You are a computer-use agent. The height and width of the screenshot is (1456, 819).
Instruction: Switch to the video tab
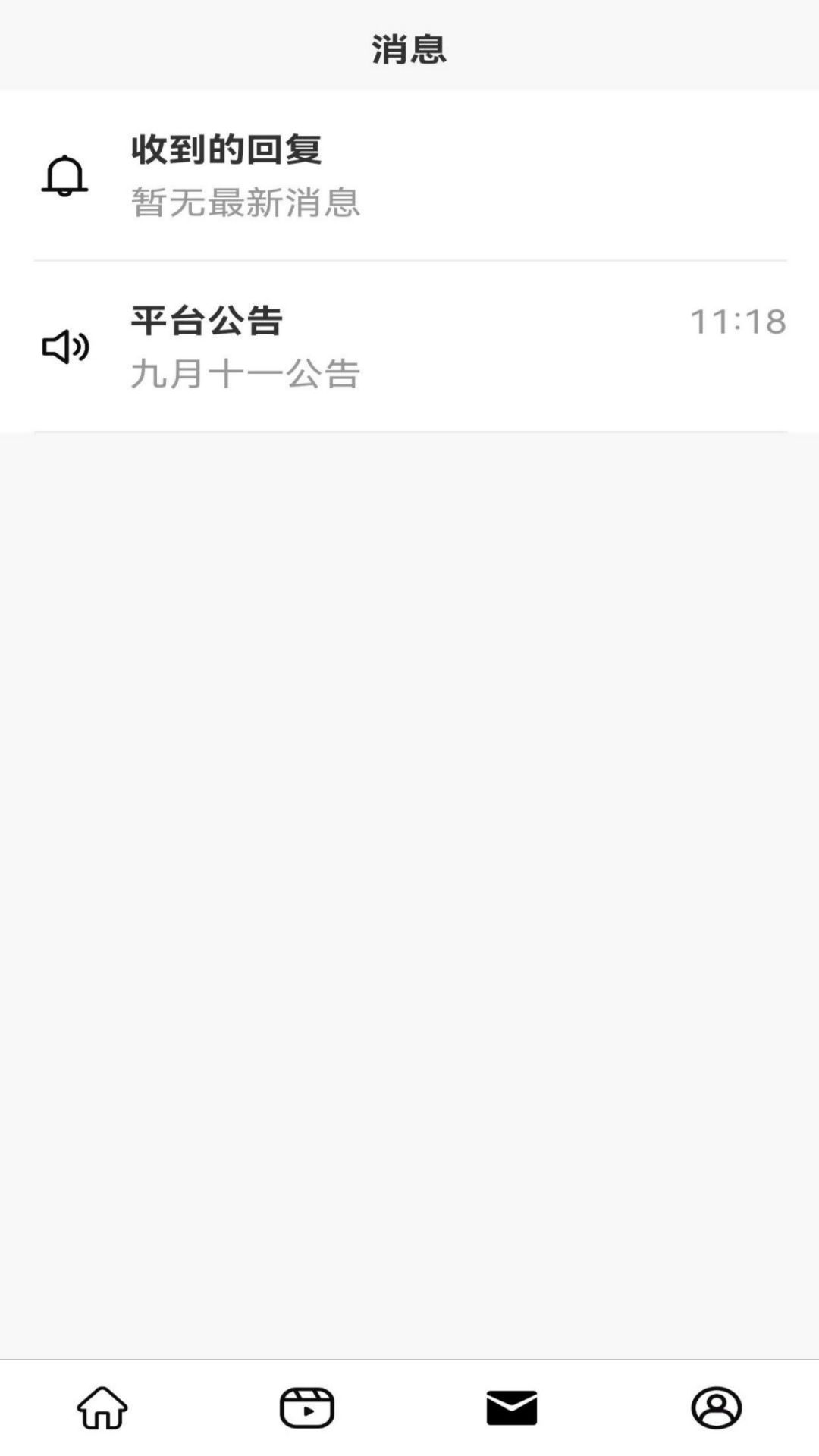307,1407
